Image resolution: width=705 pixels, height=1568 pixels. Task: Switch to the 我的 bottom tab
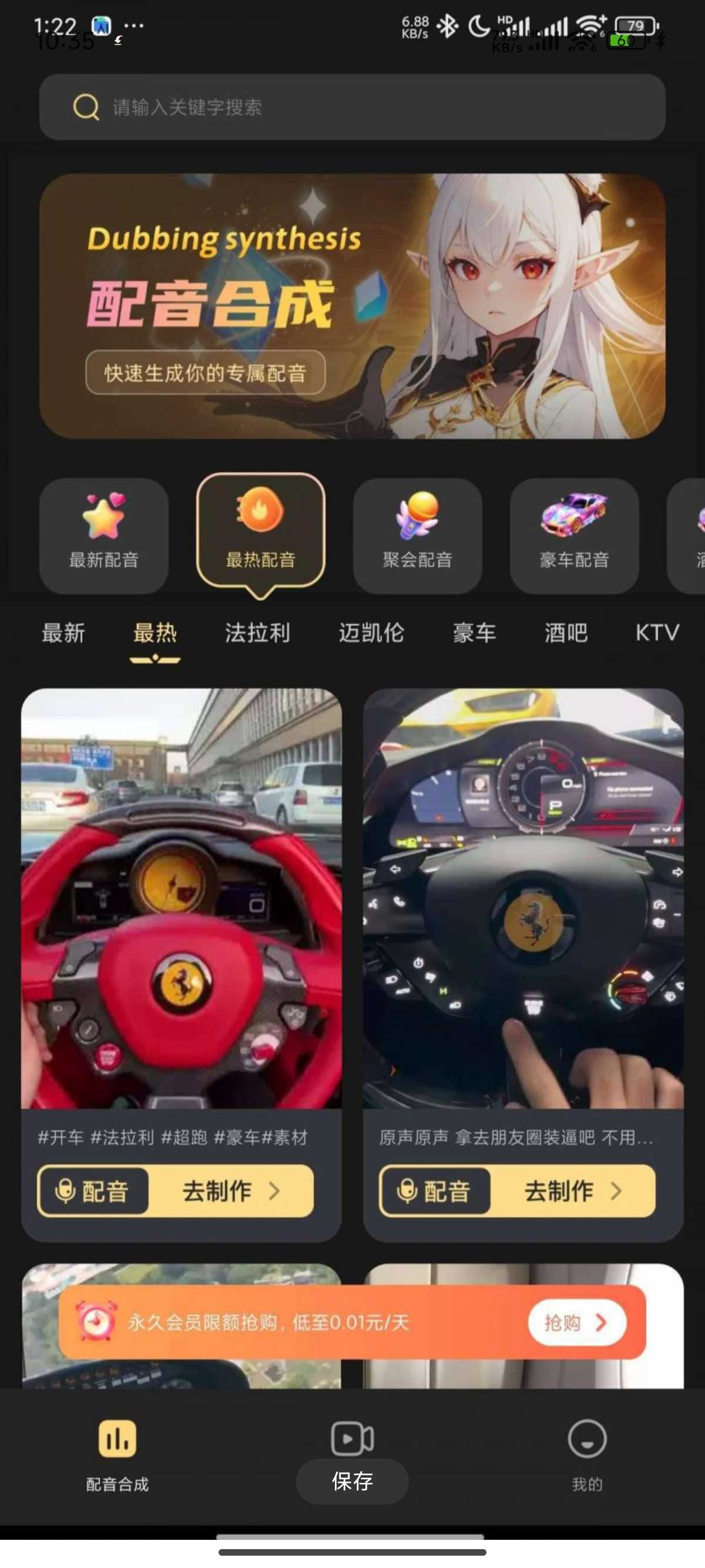click(x=586, y=1453)
